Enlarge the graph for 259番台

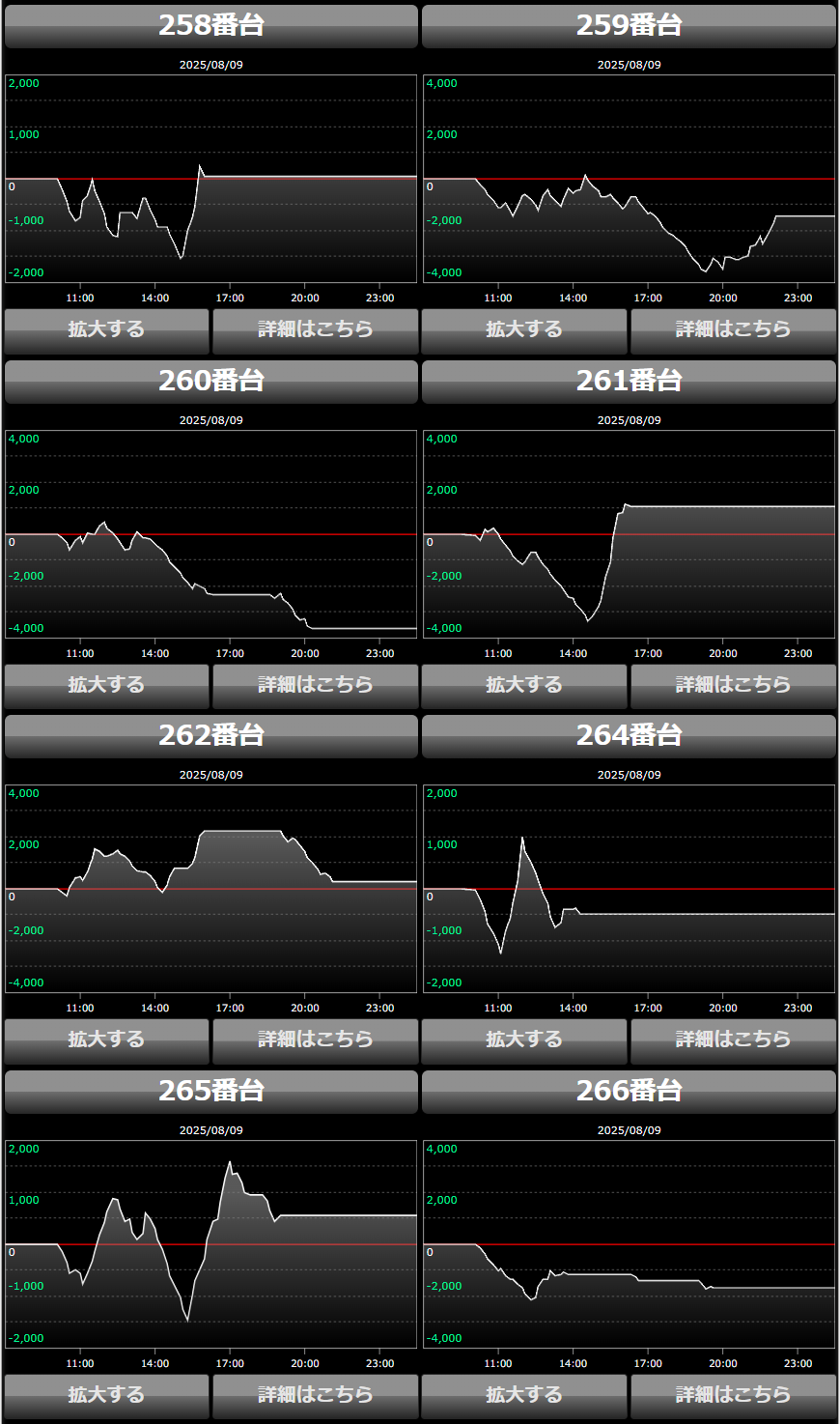524,331
